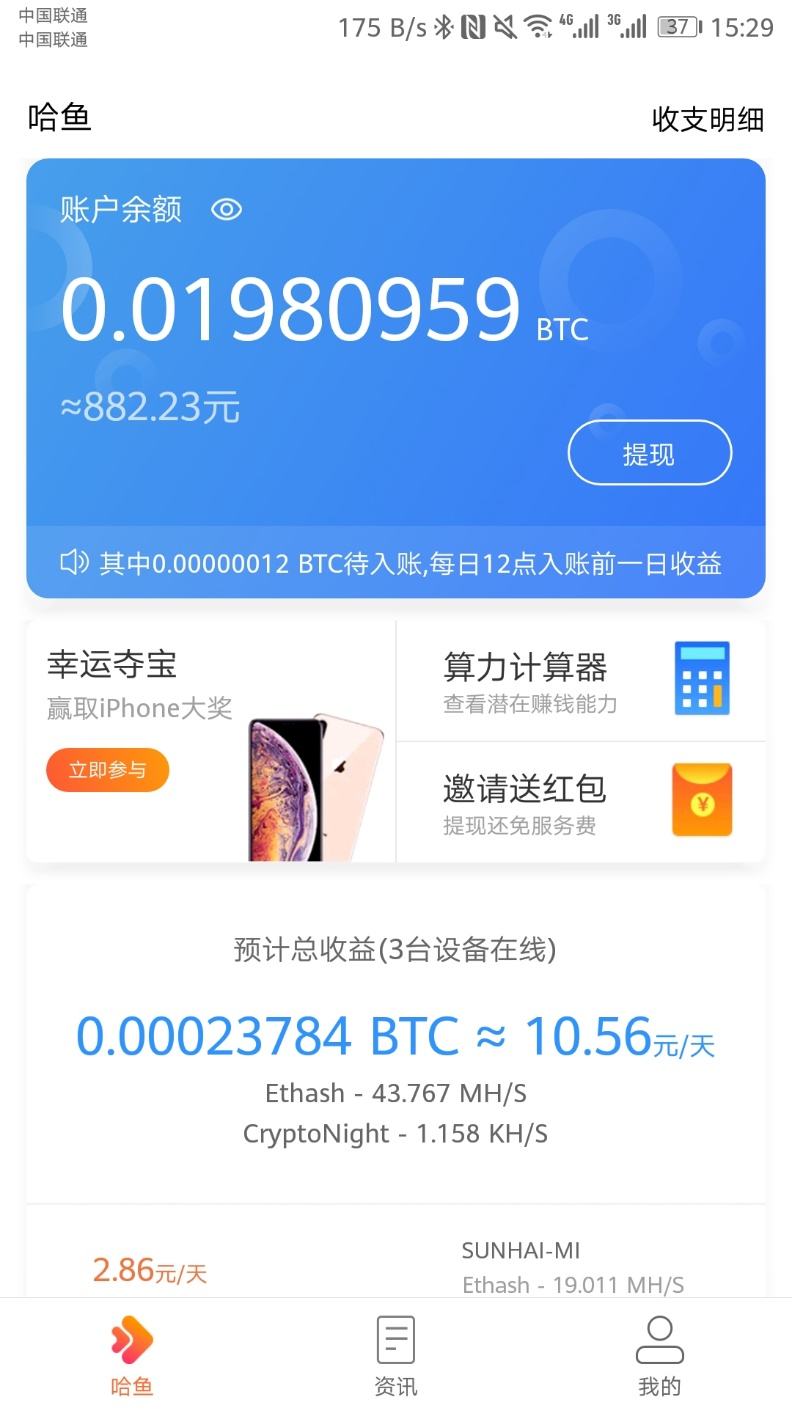Toggle account balance visibility eye icon
The image size is (792, 1408).
pos(227,209)
